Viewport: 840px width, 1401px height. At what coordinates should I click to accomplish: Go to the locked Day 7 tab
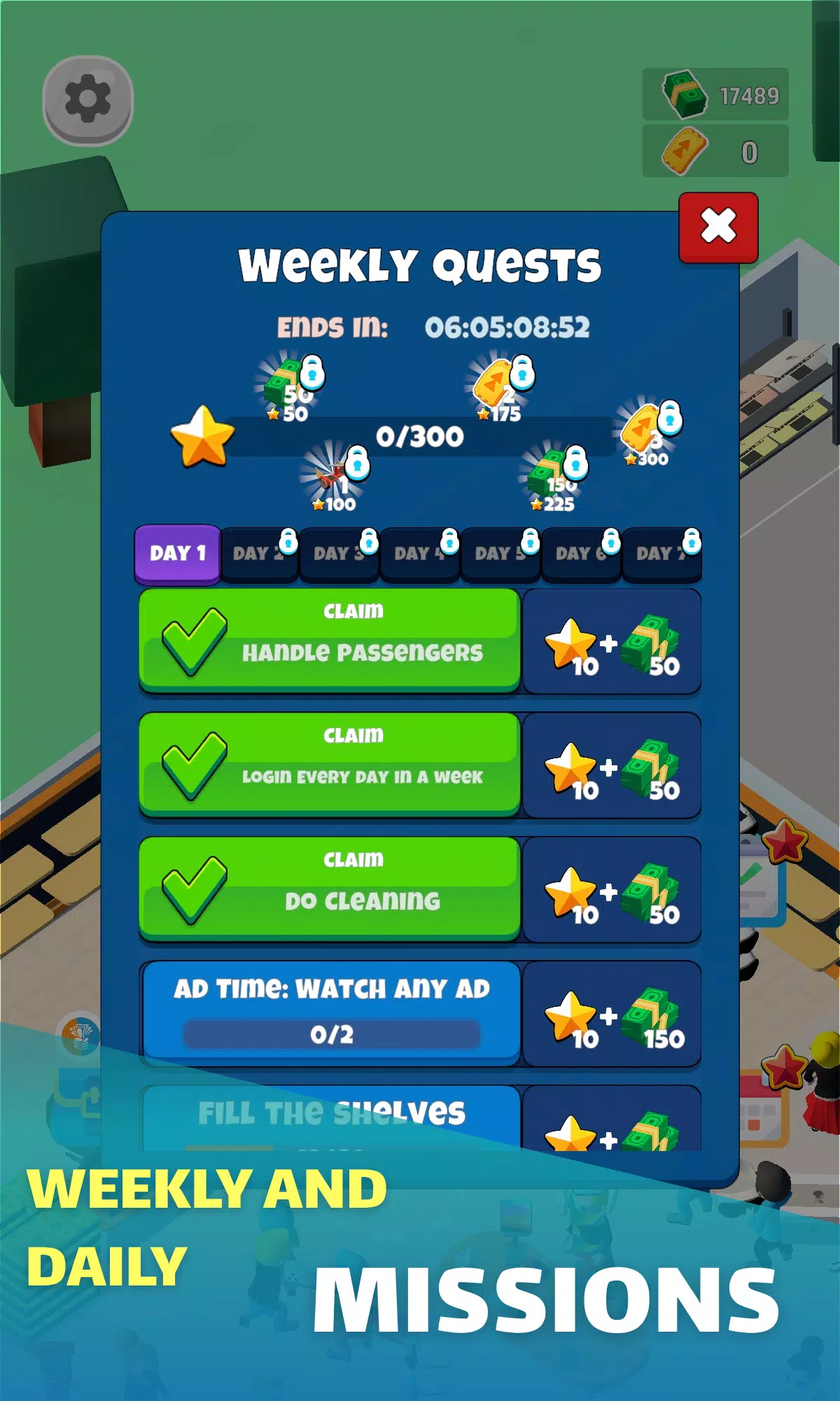tap(662, 555)
